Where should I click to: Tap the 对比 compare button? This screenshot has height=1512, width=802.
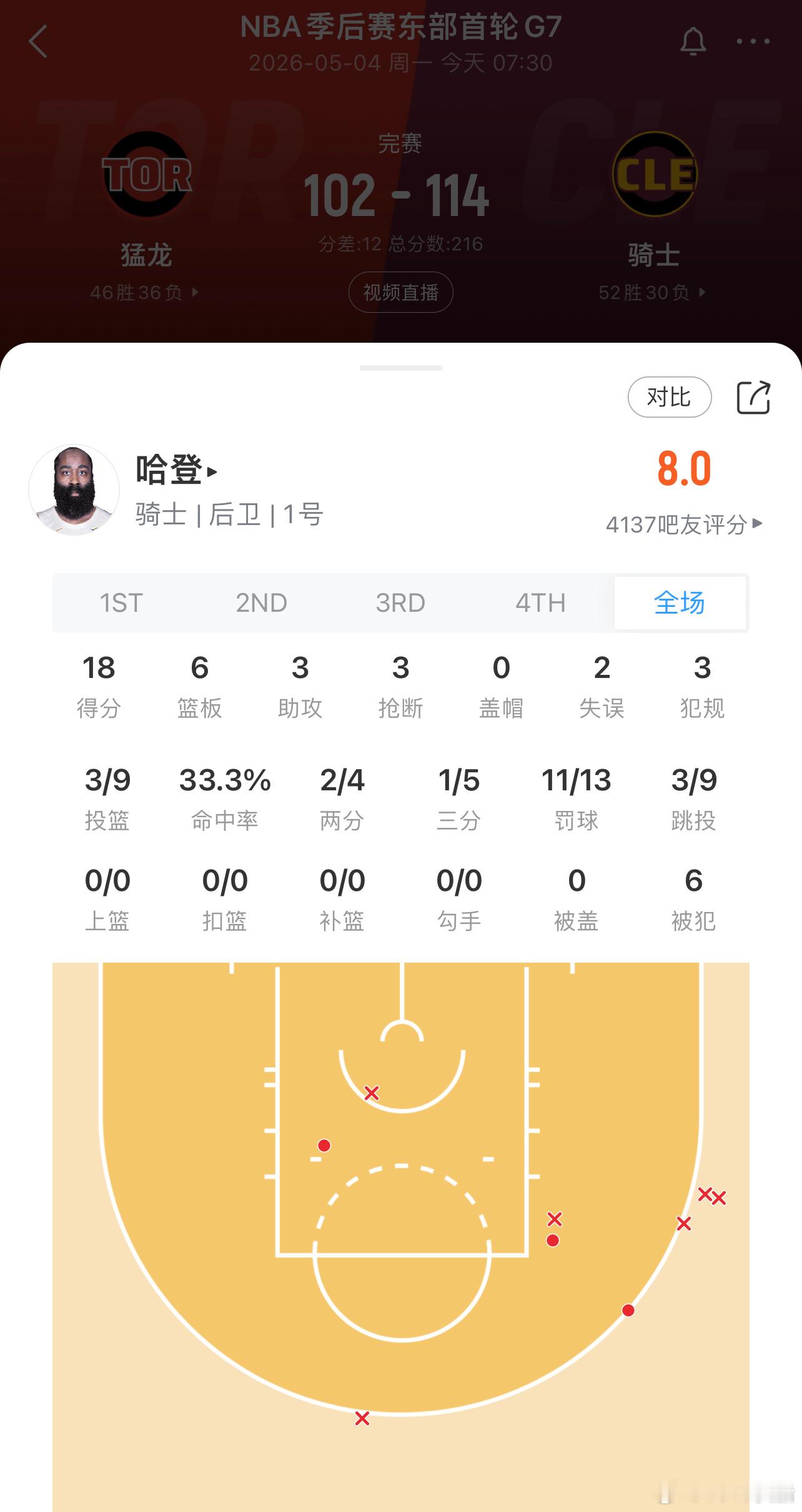pos(670,397)
